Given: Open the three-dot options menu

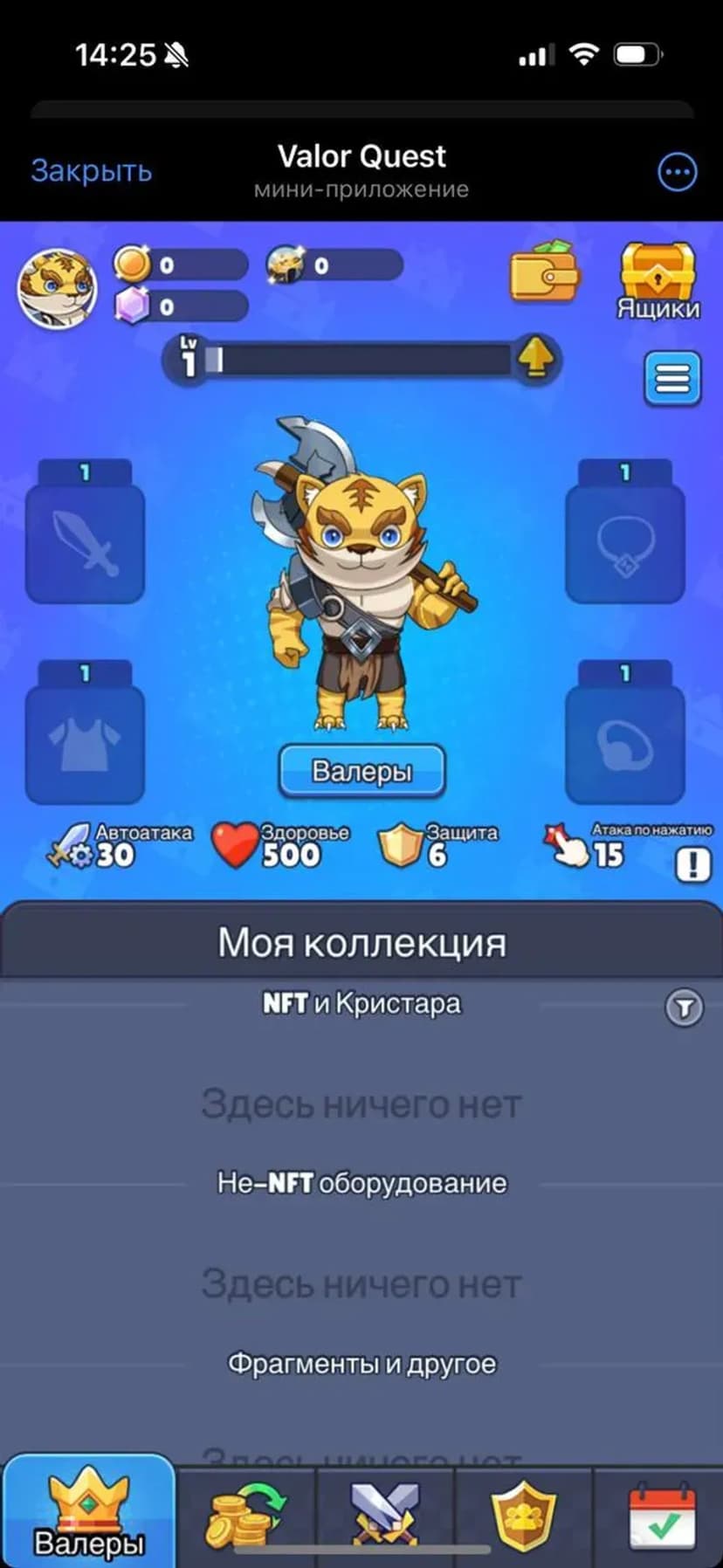Looking at the screenshot, I should (677, 172).
